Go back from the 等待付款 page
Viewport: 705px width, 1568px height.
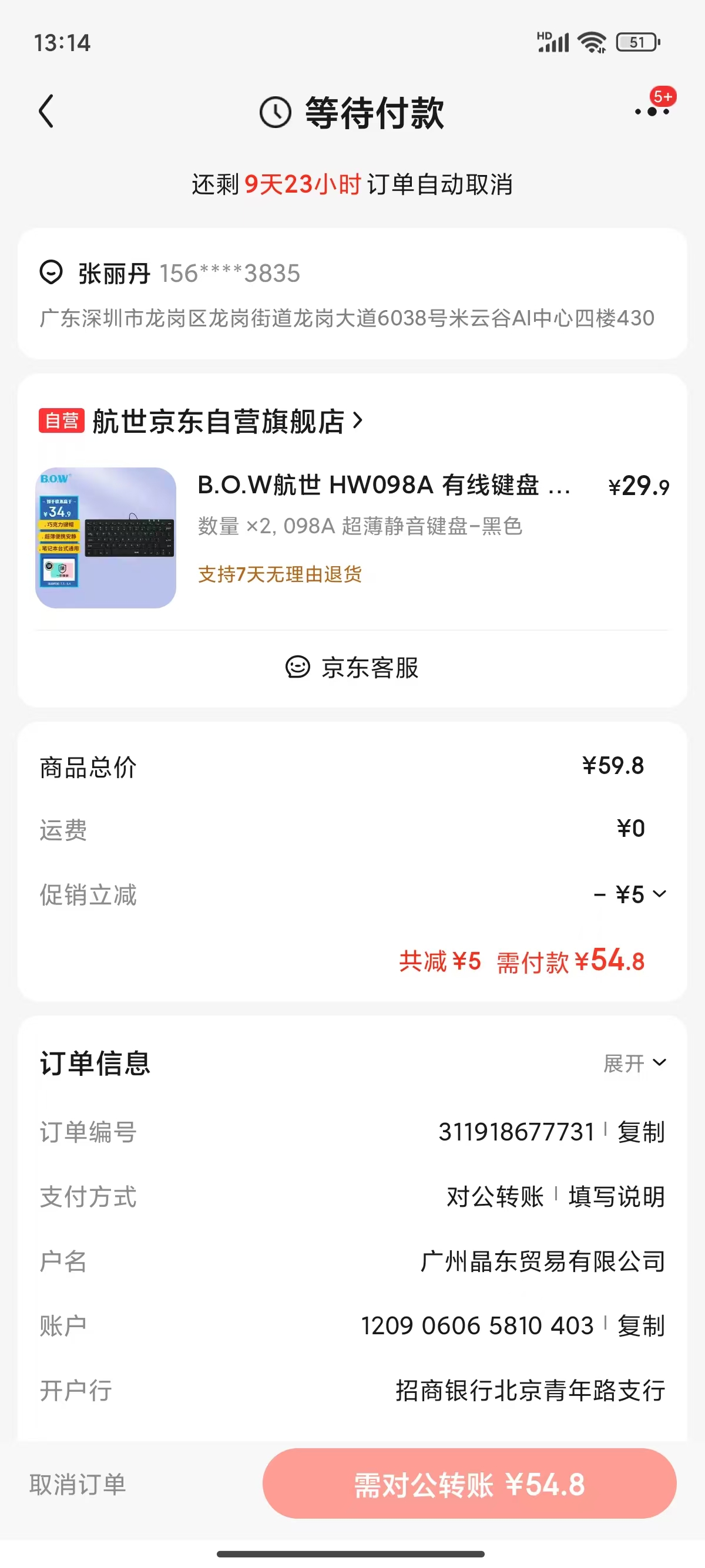click(46, 112)
